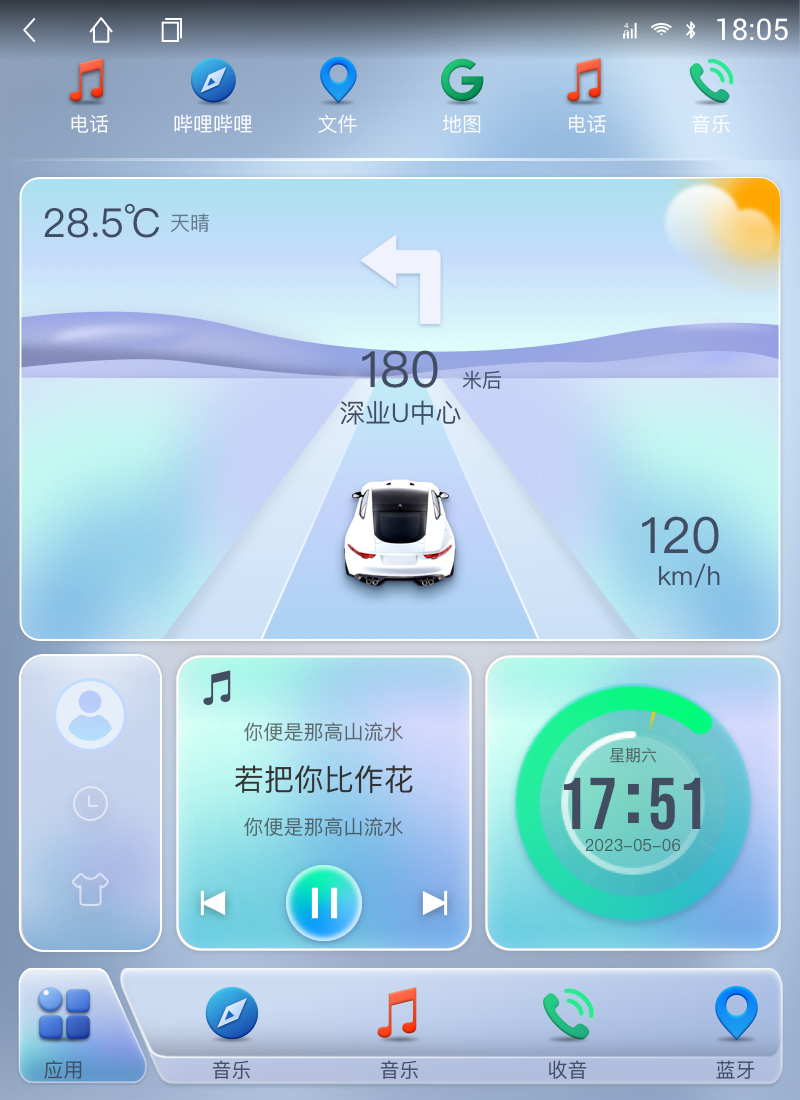Skip to the previous track
Viewport: 800px width, 1100px height.
pos(213,903)
